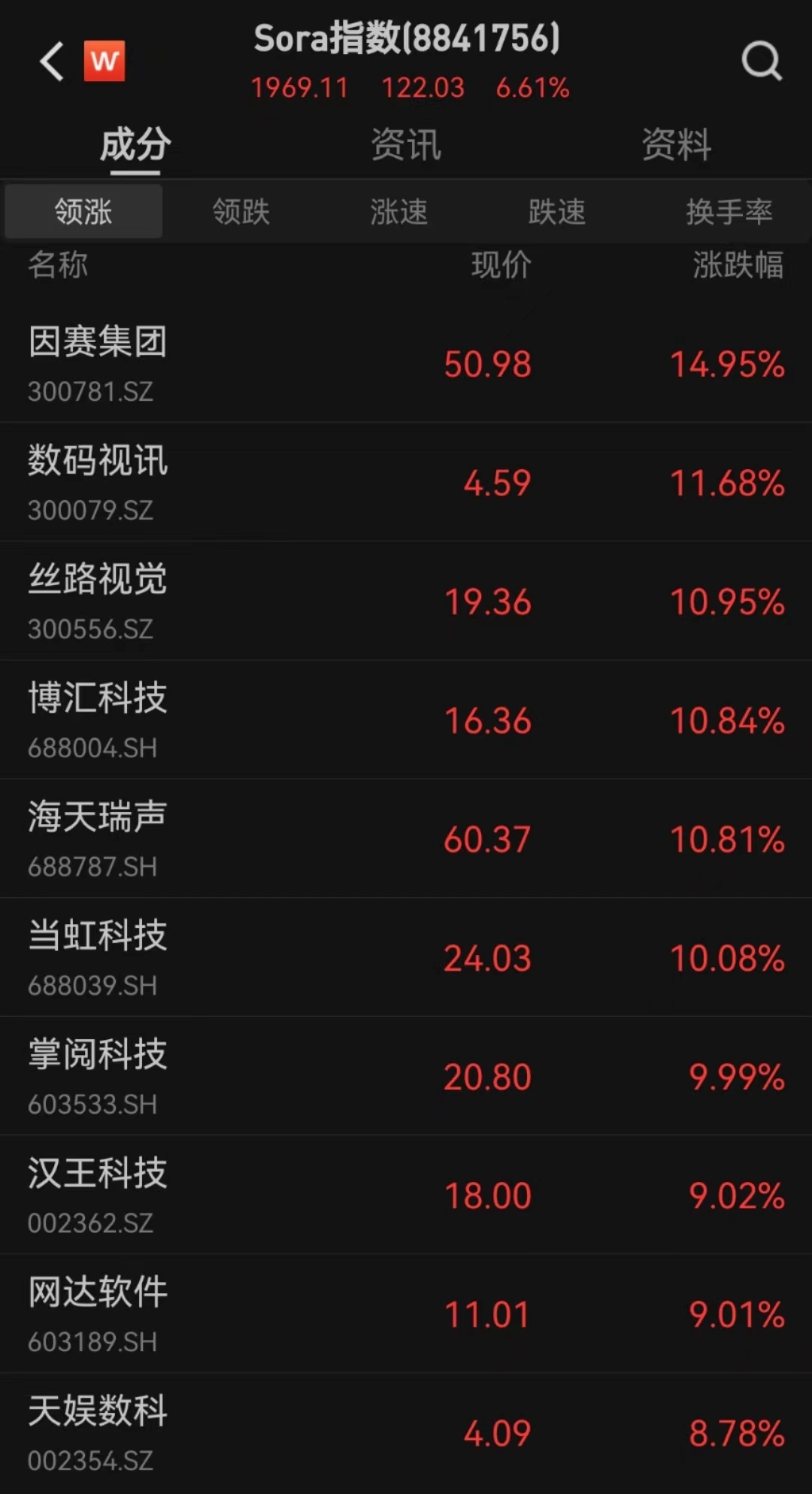Screen dimensions: 812x1494
Task: Switch to the 资讯 tab
Action: 406,144
